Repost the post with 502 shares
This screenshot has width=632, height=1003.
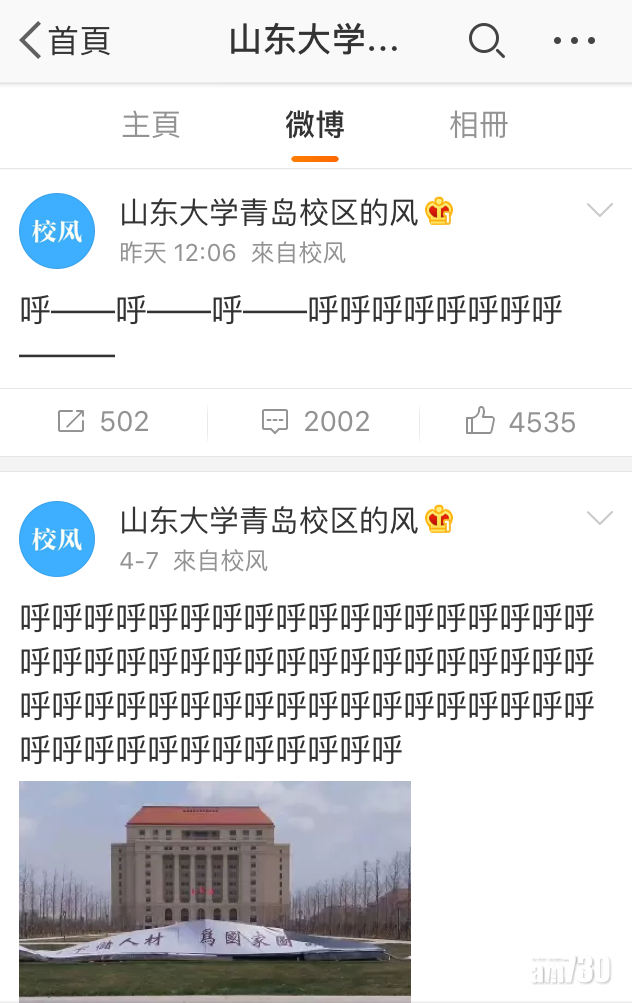(104, 422)
